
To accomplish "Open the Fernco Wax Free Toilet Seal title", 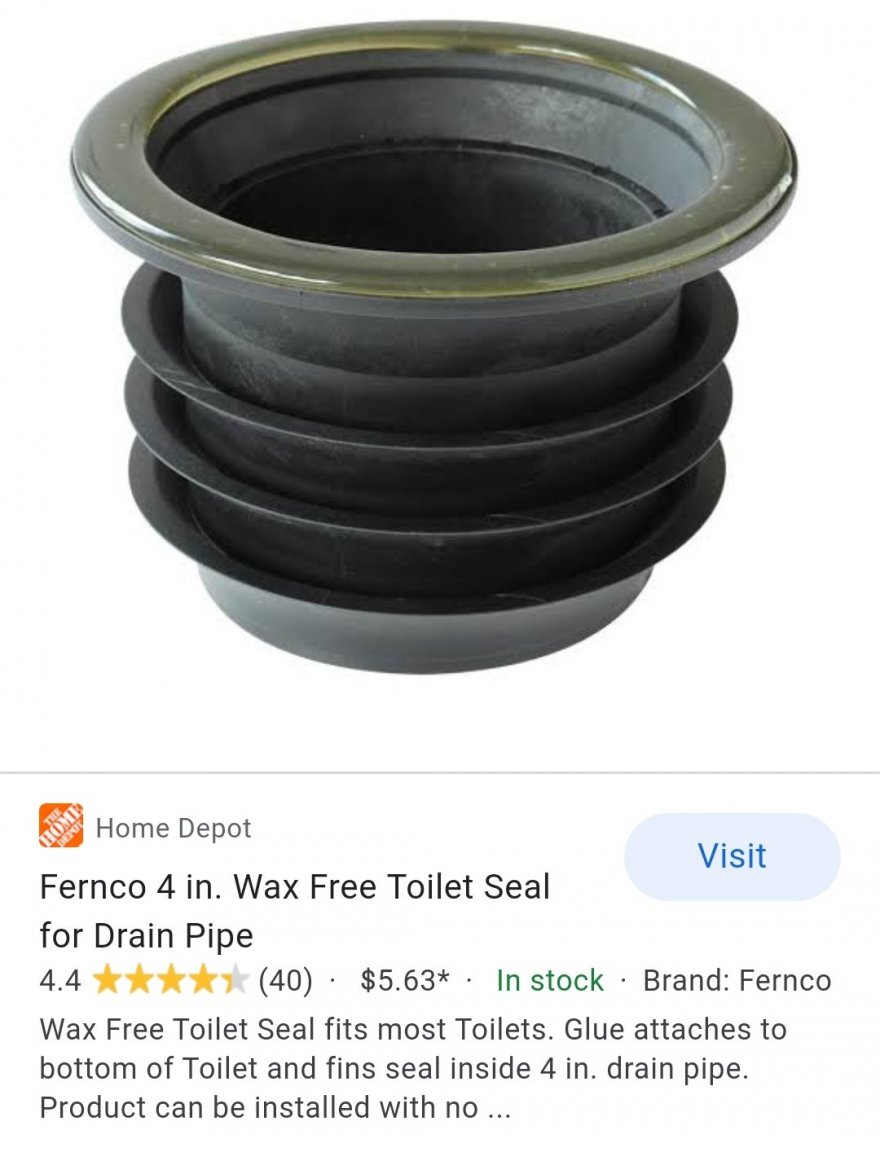I will 295,910.
